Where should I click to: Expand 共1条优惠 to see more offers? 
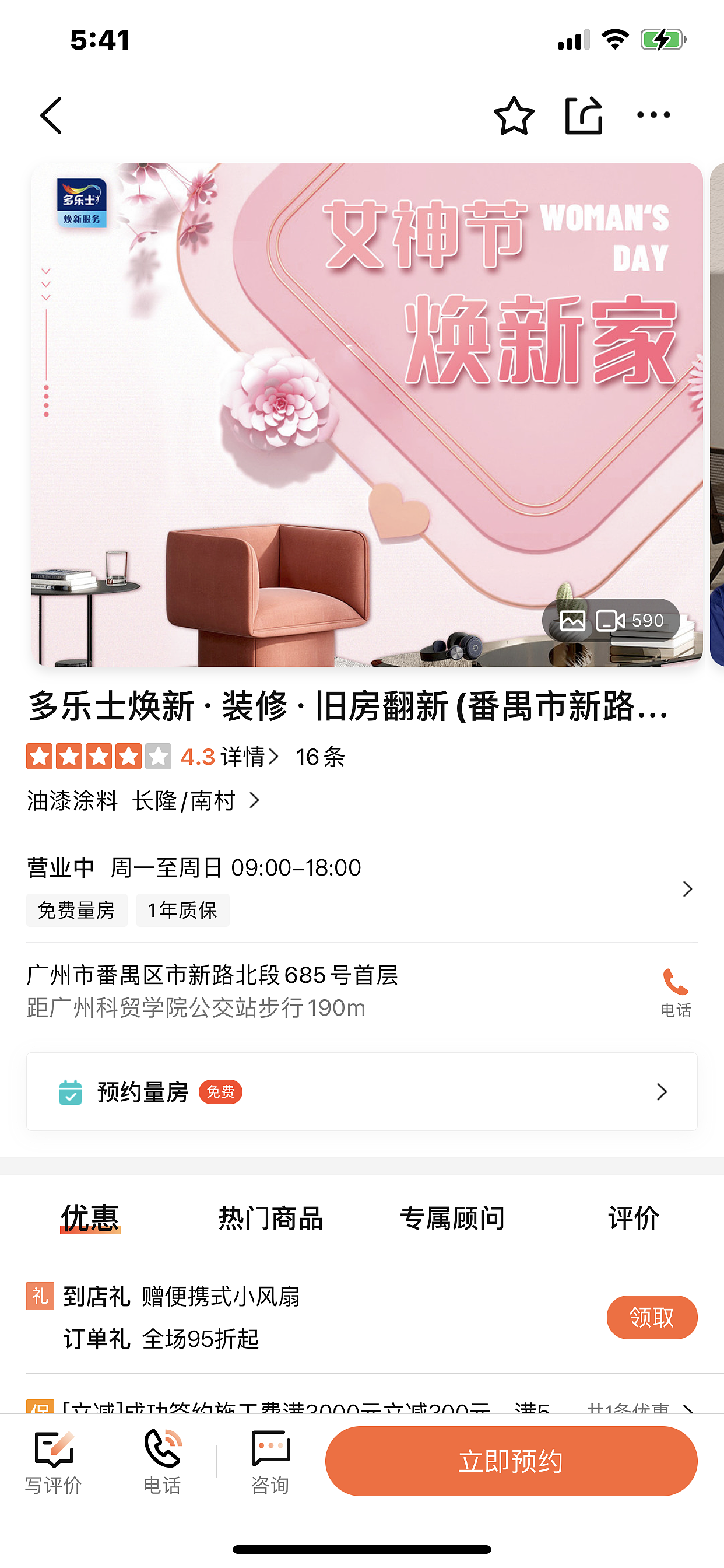click(x=632, y=1410)
